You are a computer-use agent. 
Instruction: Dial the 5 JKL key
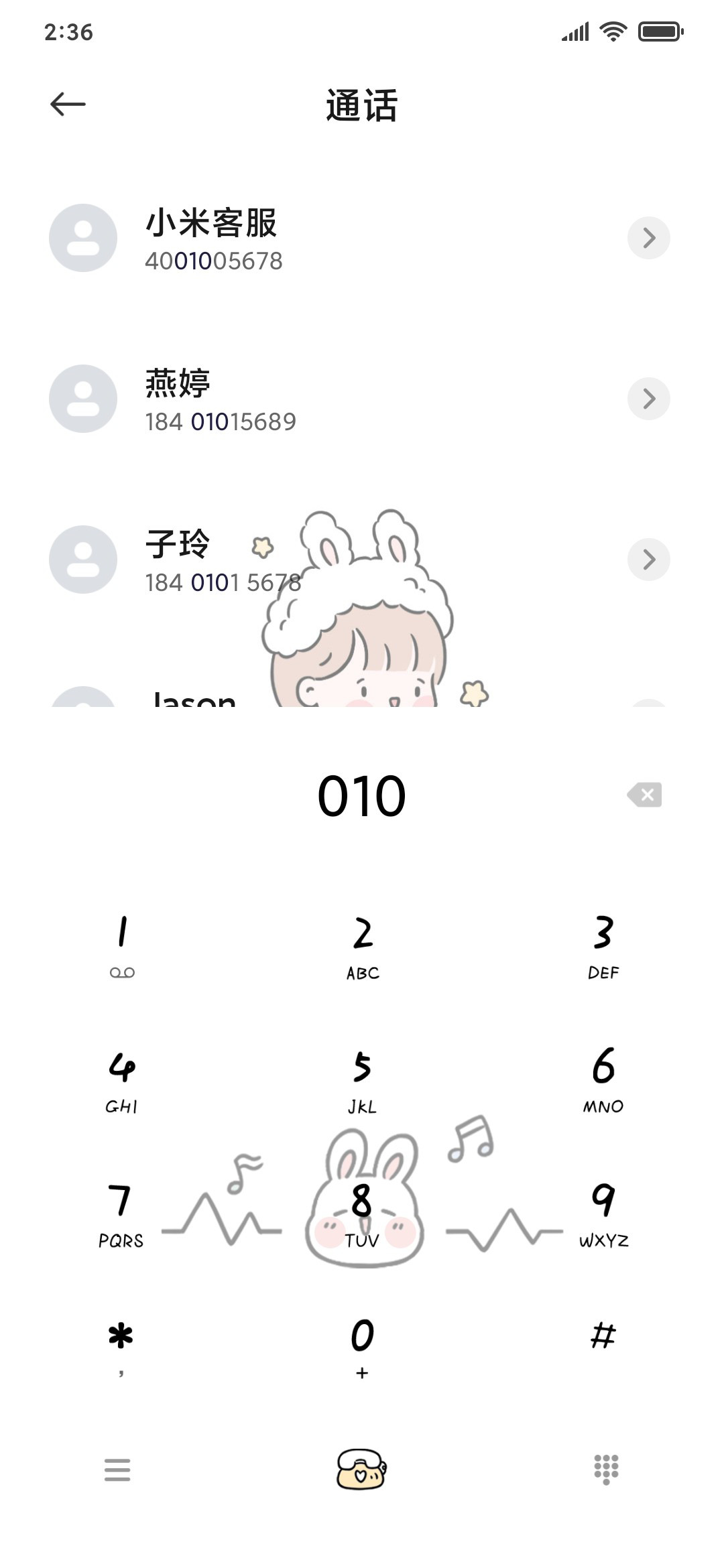coord(362,1080)
